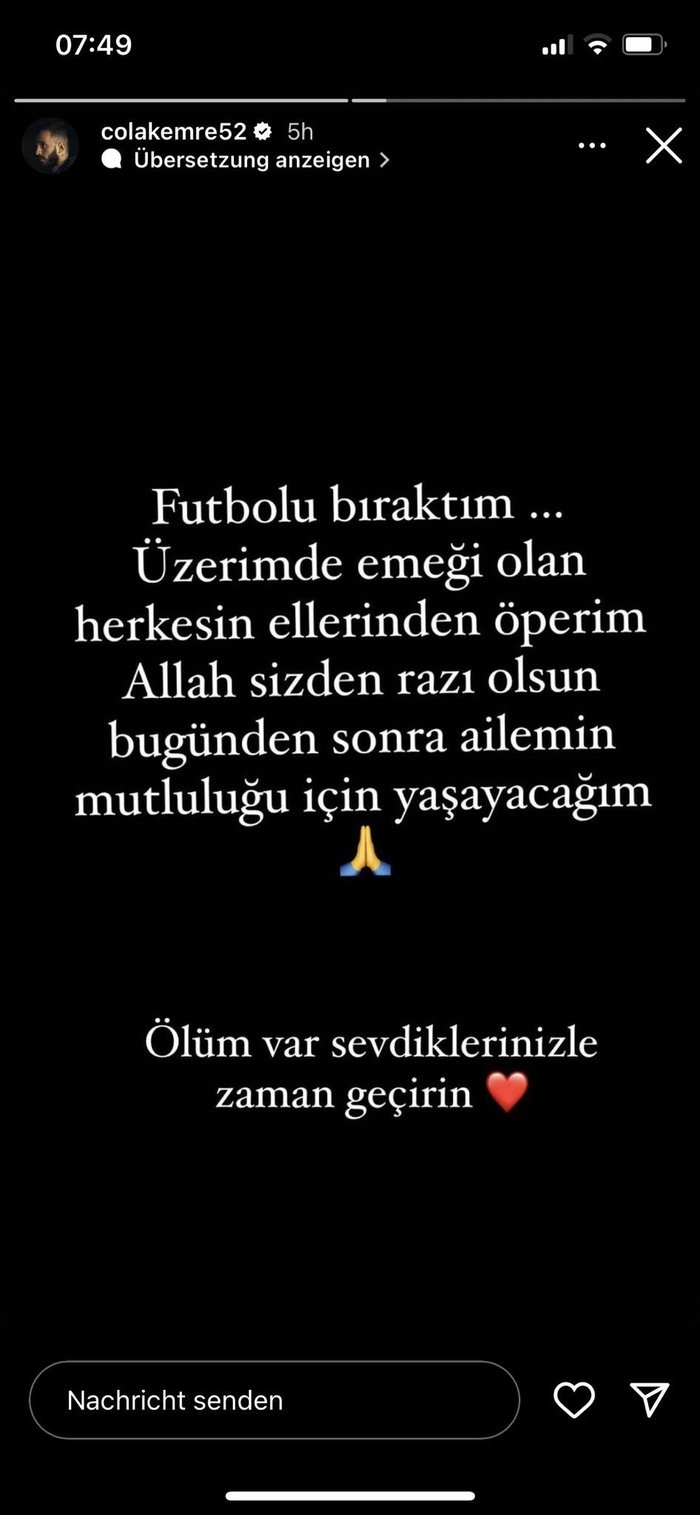Like the story with the heart

574,1400
